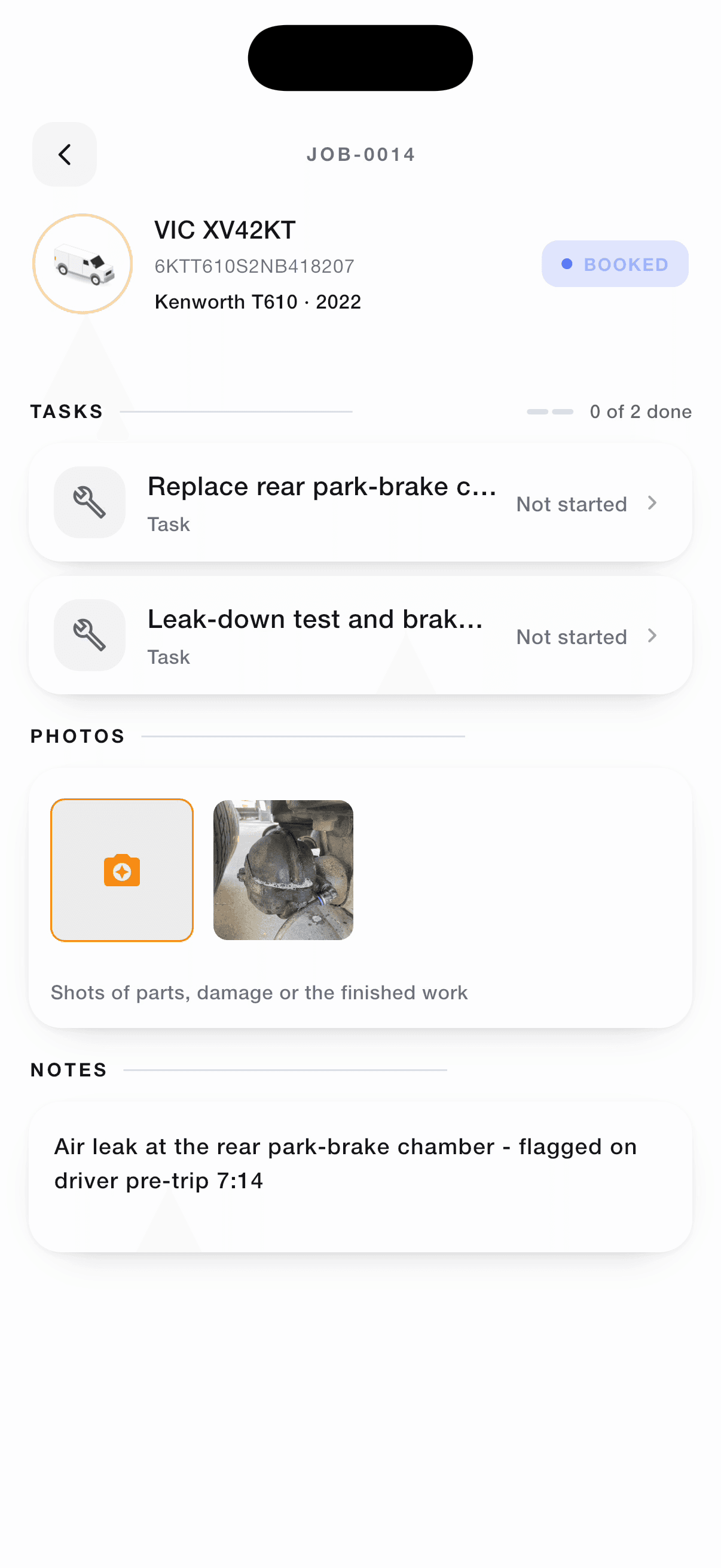Screen dimensions: 721x1568
Task: View the brake chamber photo
Action: coord(283,870)
